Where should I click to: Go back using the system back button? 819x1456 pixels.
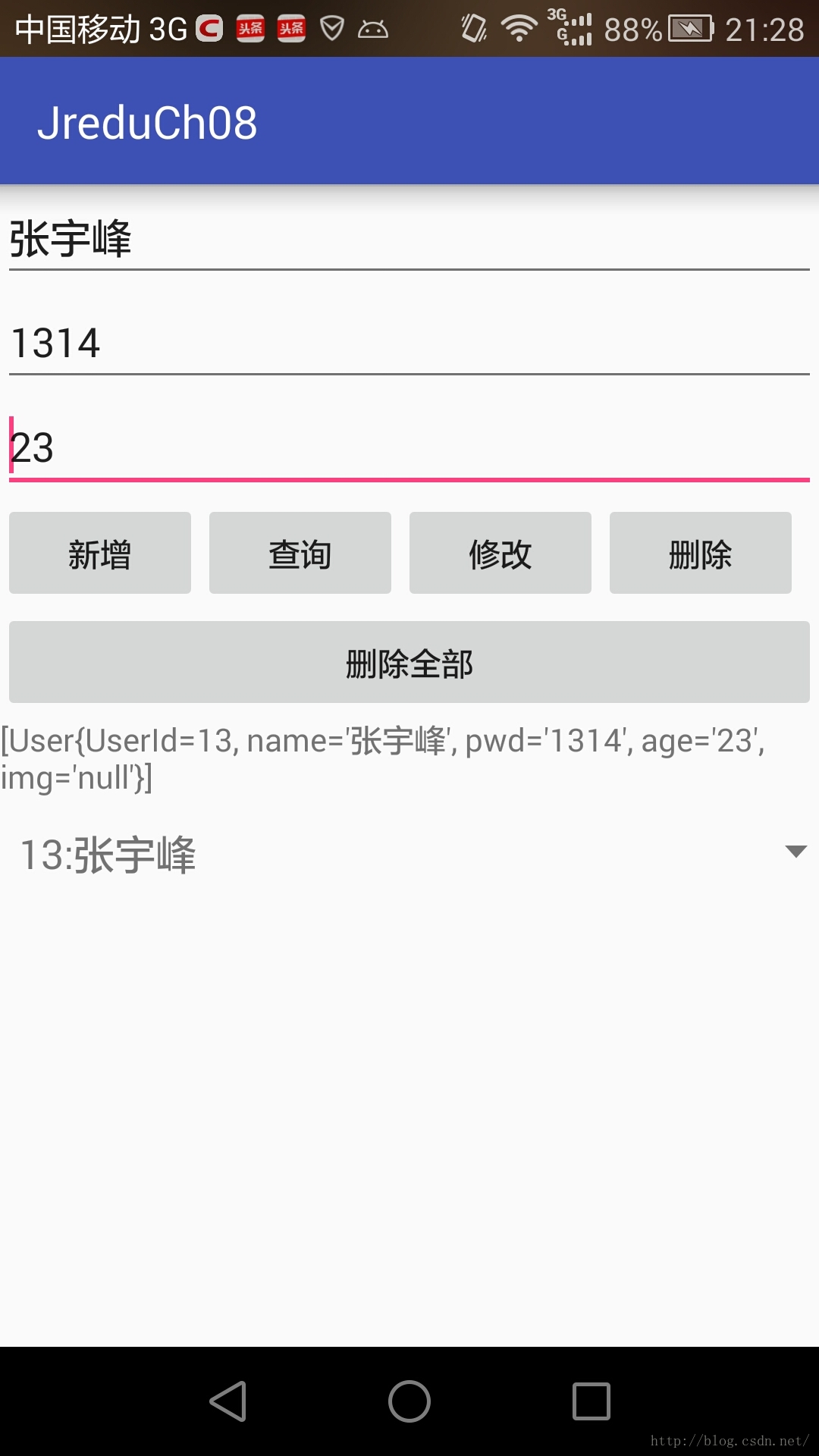pos(227,1401)
